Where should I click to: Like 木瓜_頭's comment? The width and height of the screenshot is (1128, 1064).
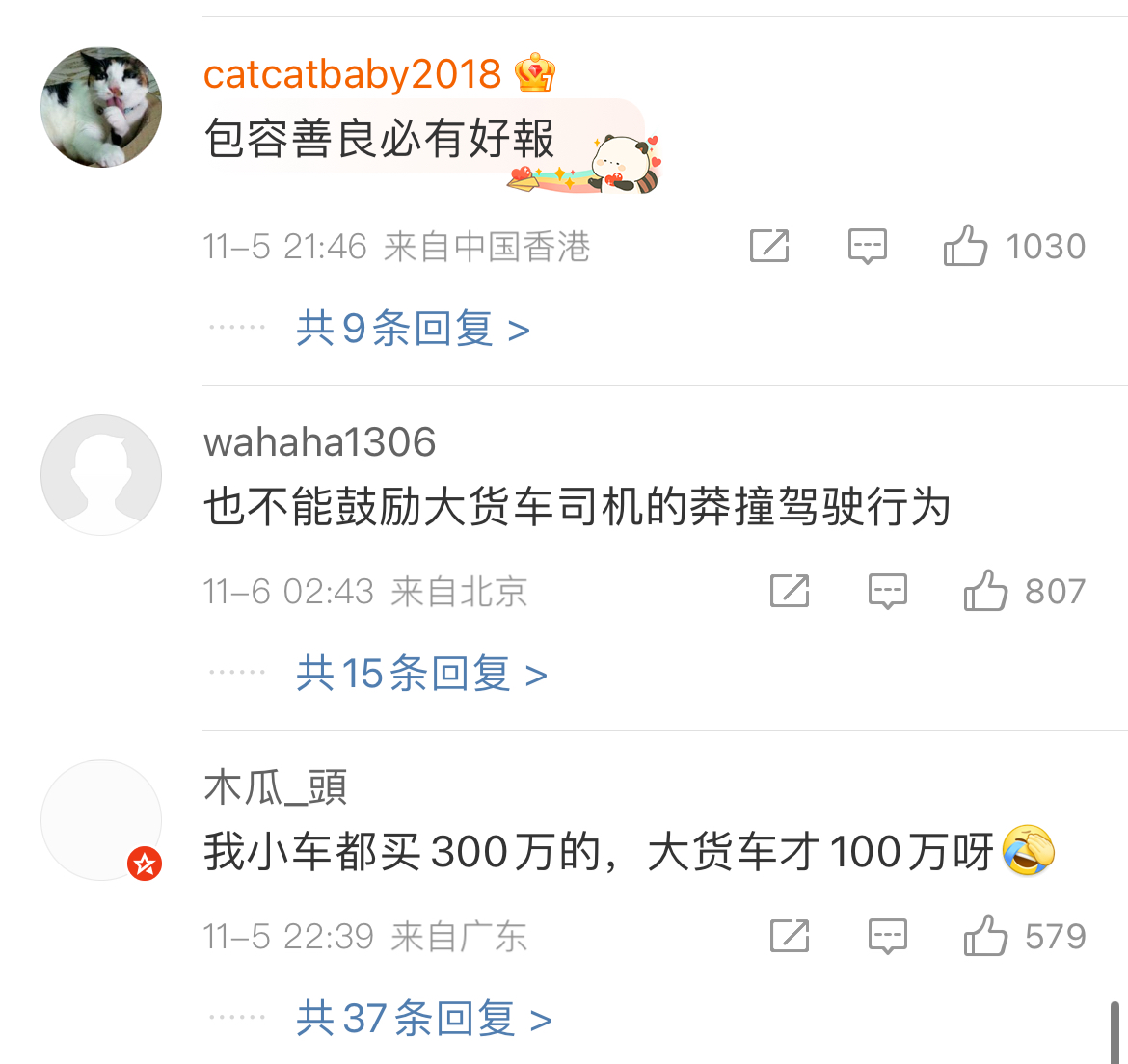click(985, 936)
